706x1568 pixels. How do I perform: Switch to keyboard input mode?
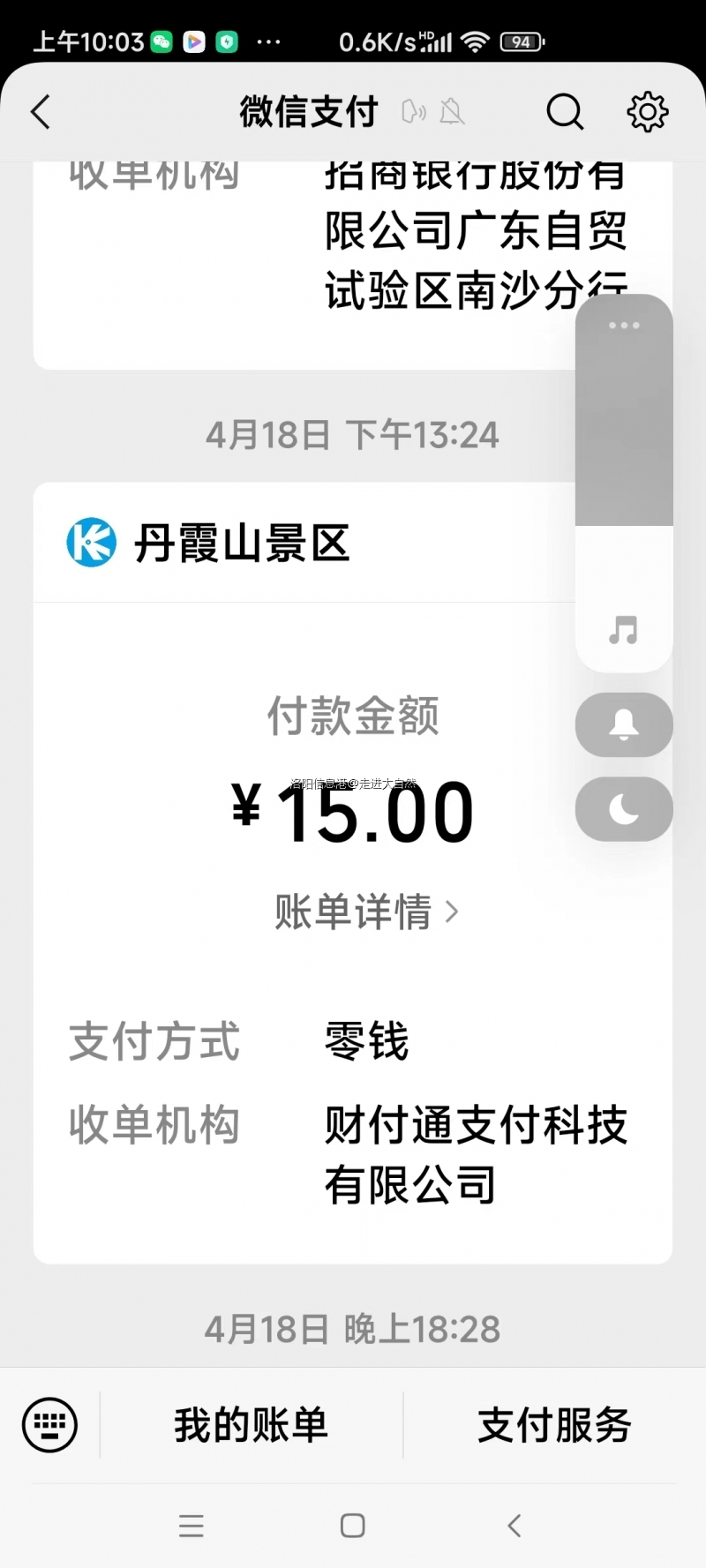[49, 1425]
